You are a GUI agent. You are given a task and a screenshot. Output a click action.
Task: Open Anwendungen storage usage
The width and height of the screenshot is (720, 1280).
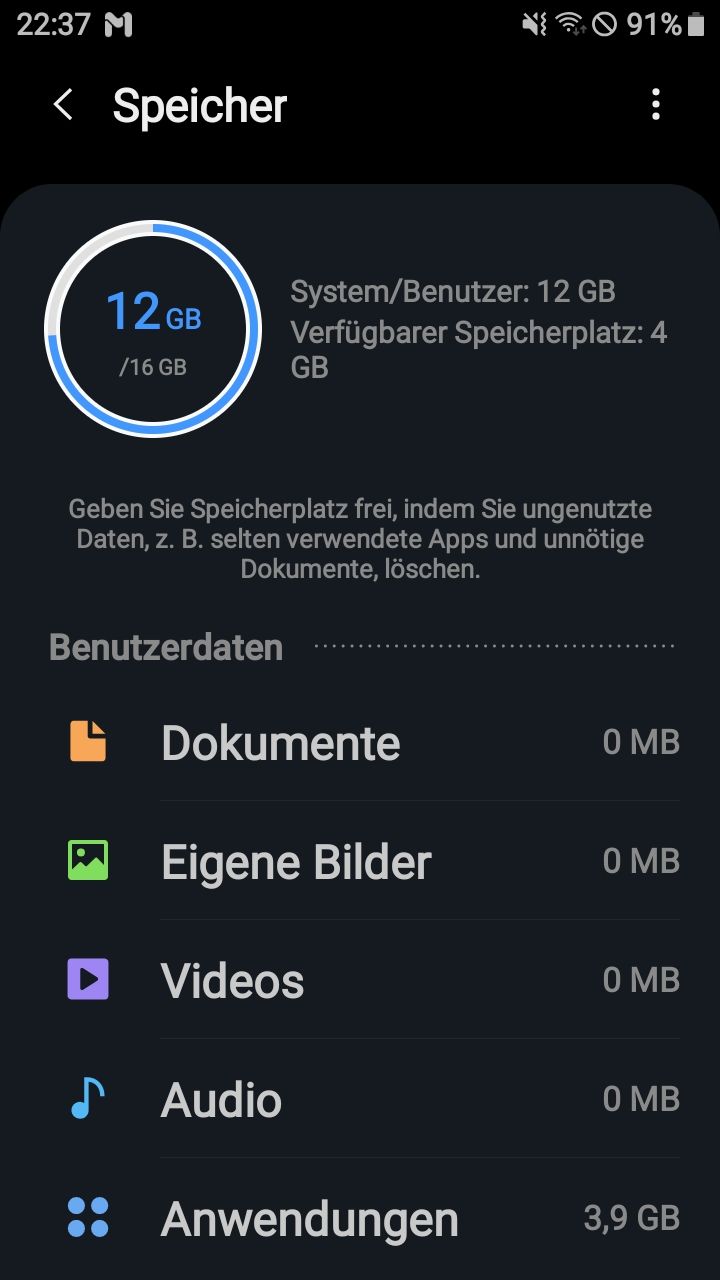coord(360,1218)
